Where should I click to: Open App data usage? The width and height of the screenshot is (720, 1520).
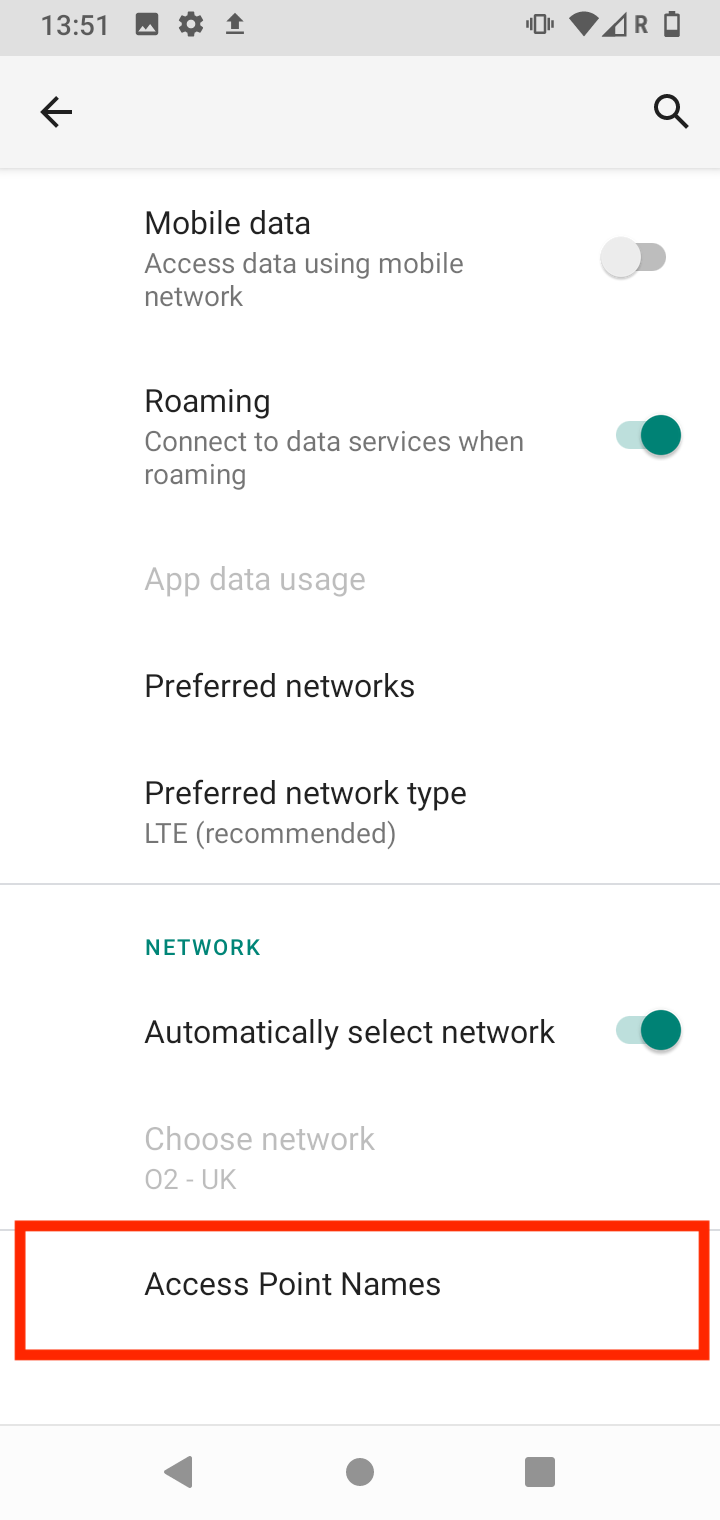(254, 578)
